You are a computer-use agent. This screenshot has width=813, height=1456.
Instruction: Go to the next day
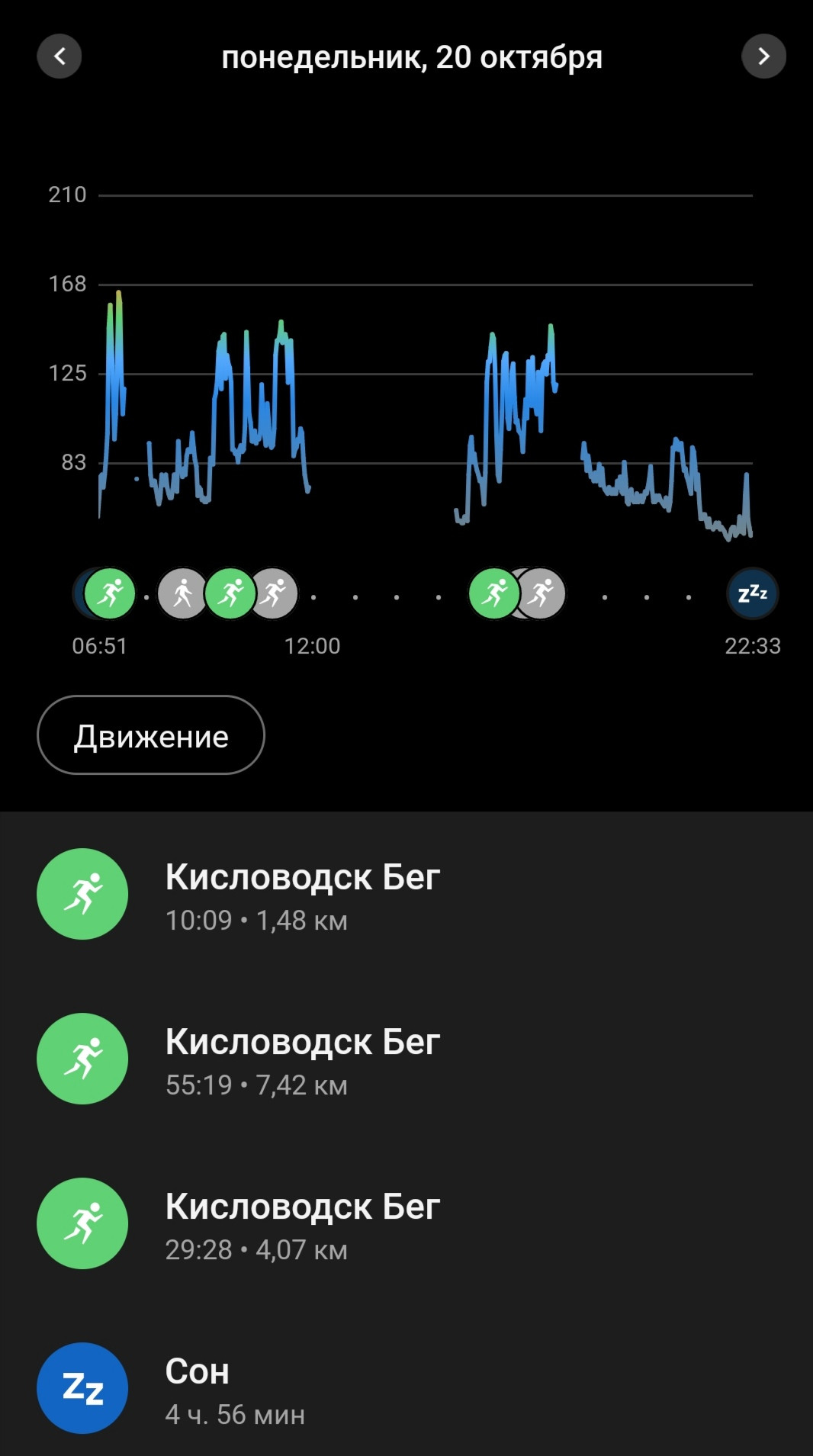(763, 56)
